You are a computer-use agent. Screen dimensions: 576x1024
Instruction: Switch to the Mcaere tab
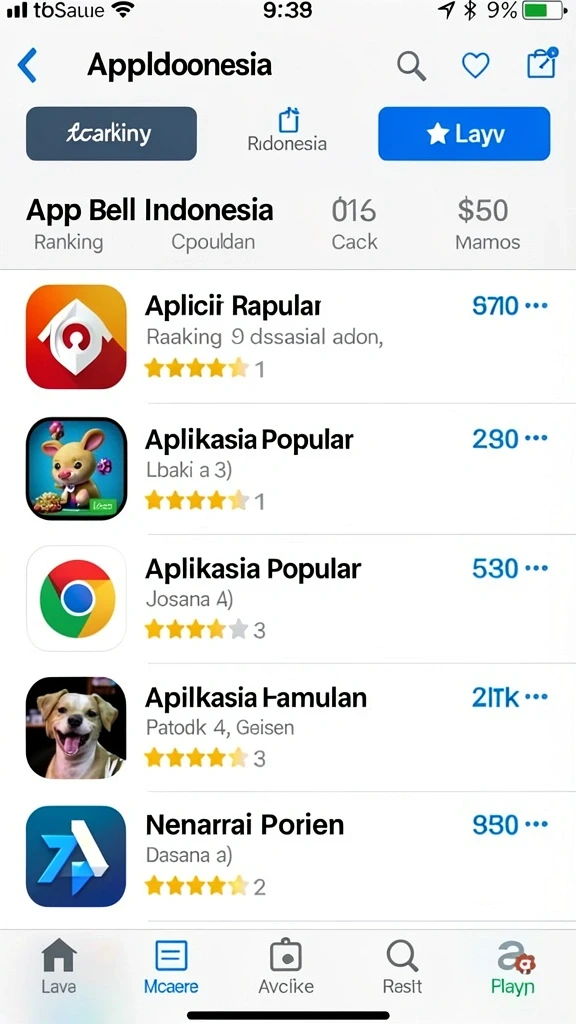pos(171,967)
